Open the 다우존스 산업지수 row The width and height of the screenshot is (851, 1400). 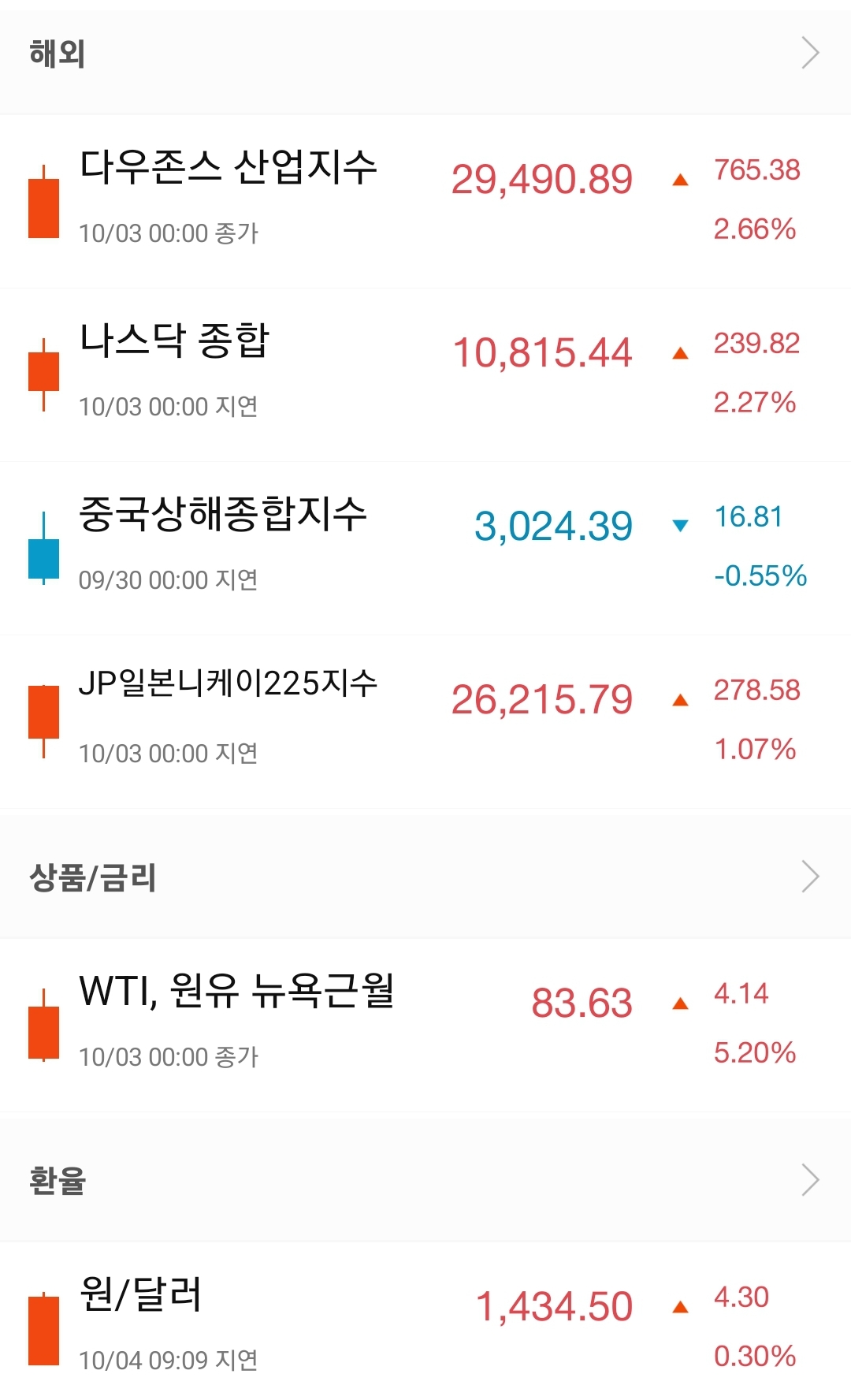[x=425, y=202]
